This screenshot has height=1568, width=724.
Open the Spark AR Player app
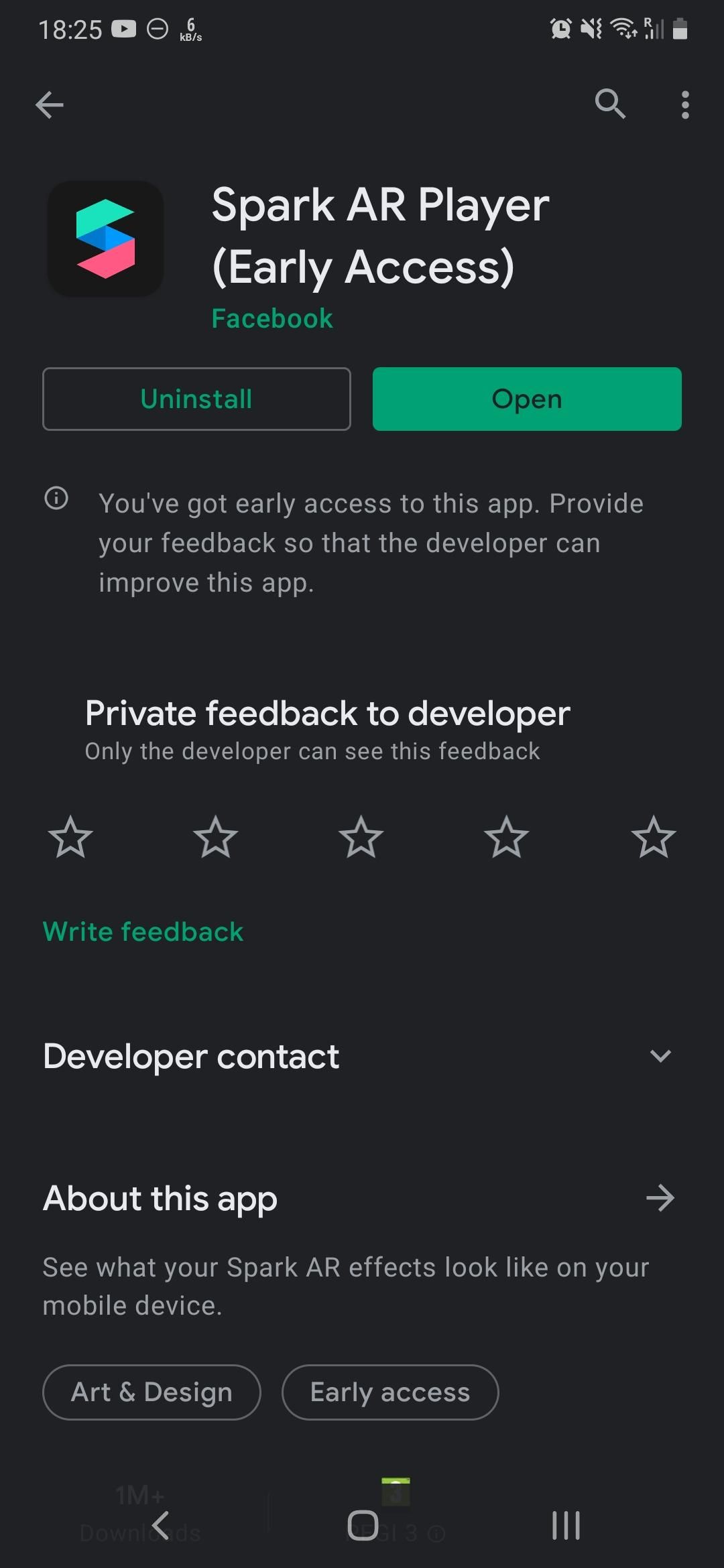[527, 399]
